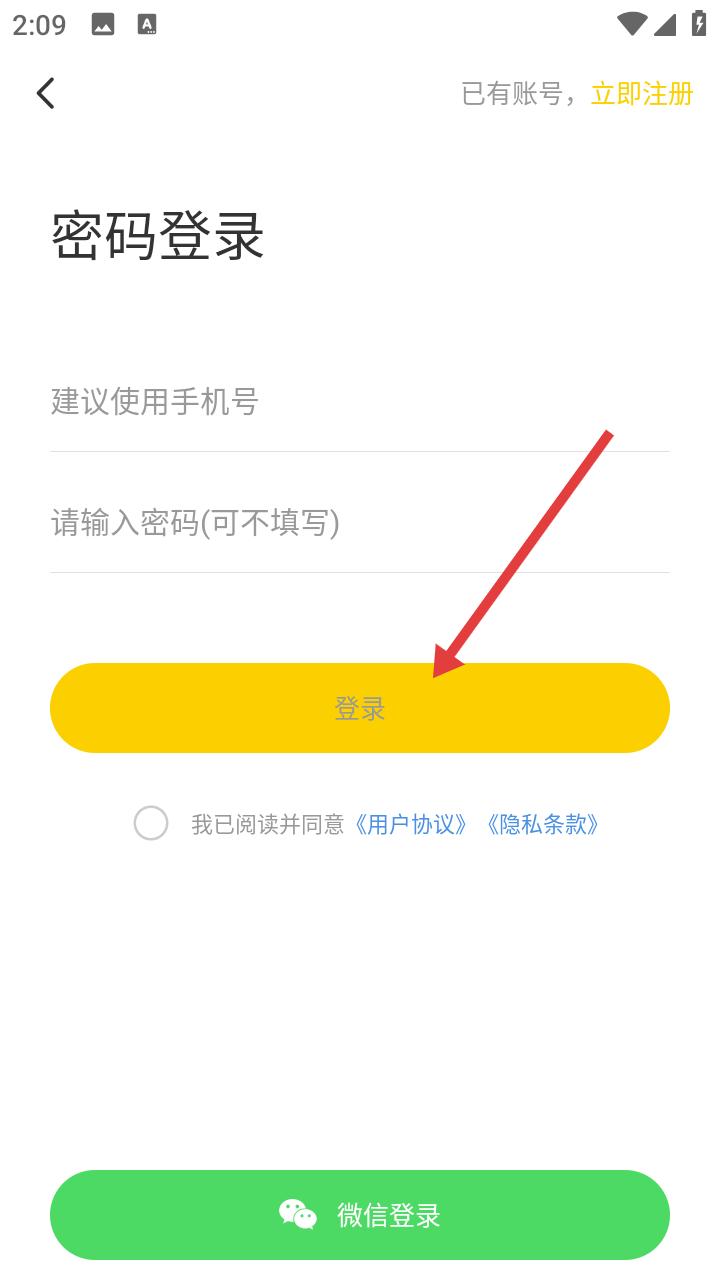720x1280 pixels.
Task: Log in with the 微信登录 button
Action: pyautogui.click(x=360, y=1215)
